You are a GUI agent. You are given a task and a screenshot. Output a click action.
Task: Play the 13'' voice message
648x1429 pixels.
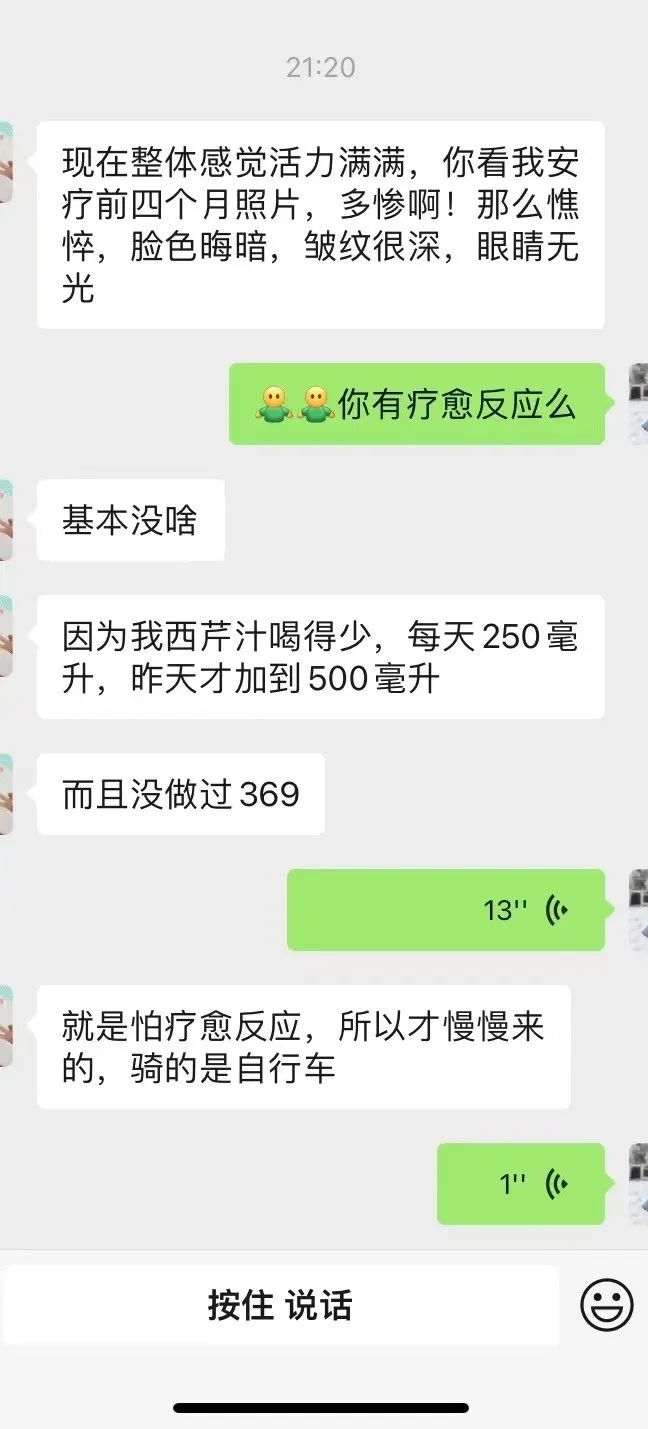(446, 910)
